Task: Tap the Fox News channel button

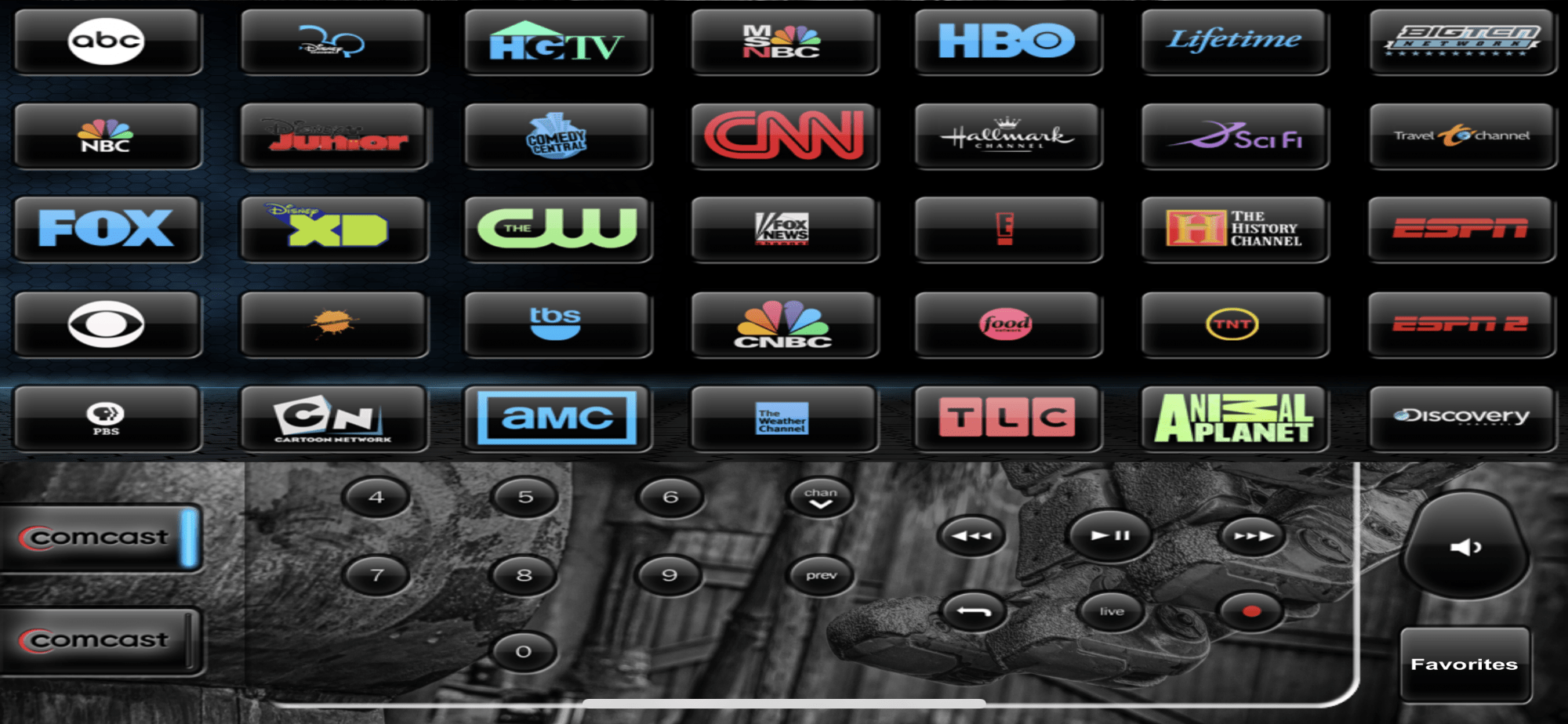Action: click(x=784, y=229)
